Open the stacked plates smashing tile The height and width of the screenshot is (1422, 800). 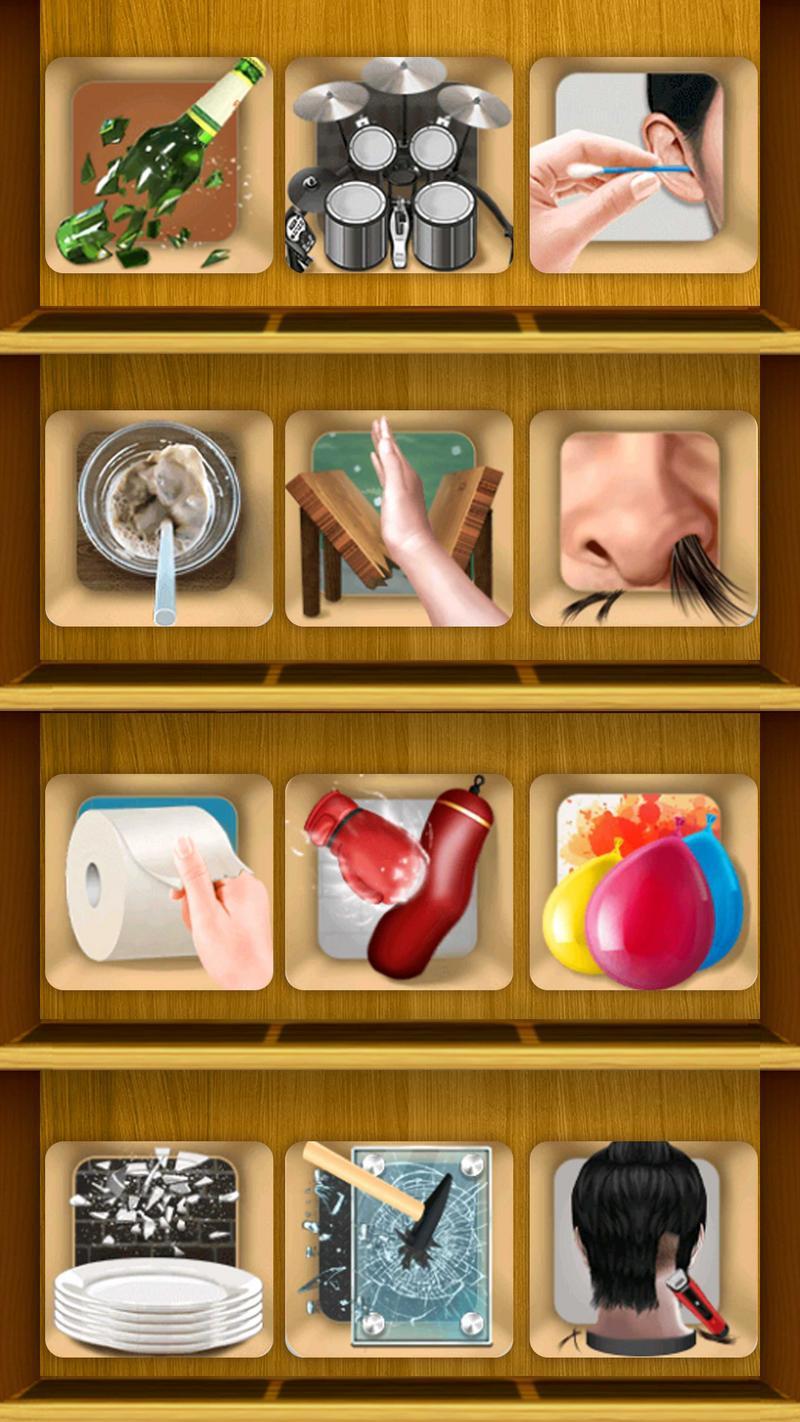pos(159,1249)
